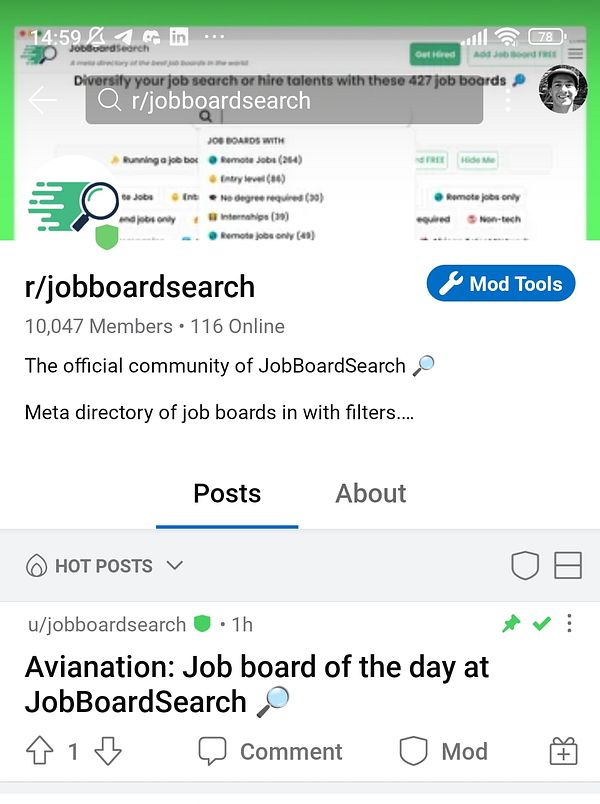Image resolution: width=600 pixels, height=804 pixels.
Task: Open the Avianation job board post
Action: [x=256, y=684]
